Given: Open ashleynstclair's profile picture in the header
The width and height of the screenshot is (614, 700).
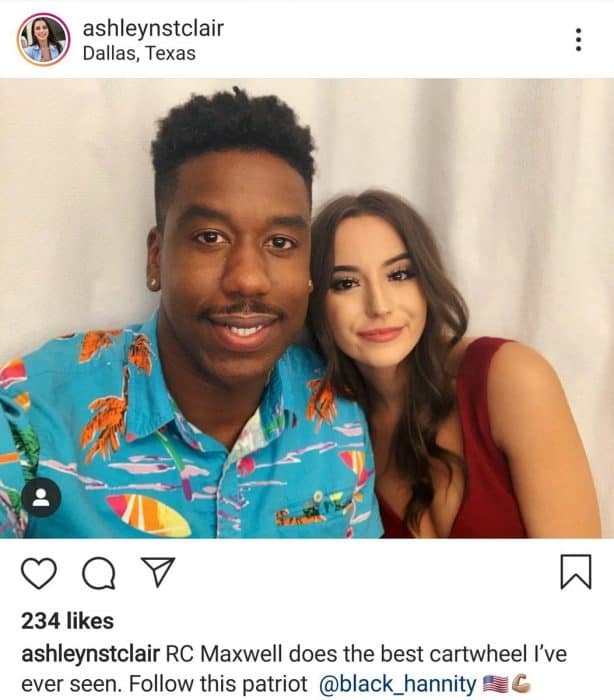Looking at the screenshot, I should coord(43,40).
